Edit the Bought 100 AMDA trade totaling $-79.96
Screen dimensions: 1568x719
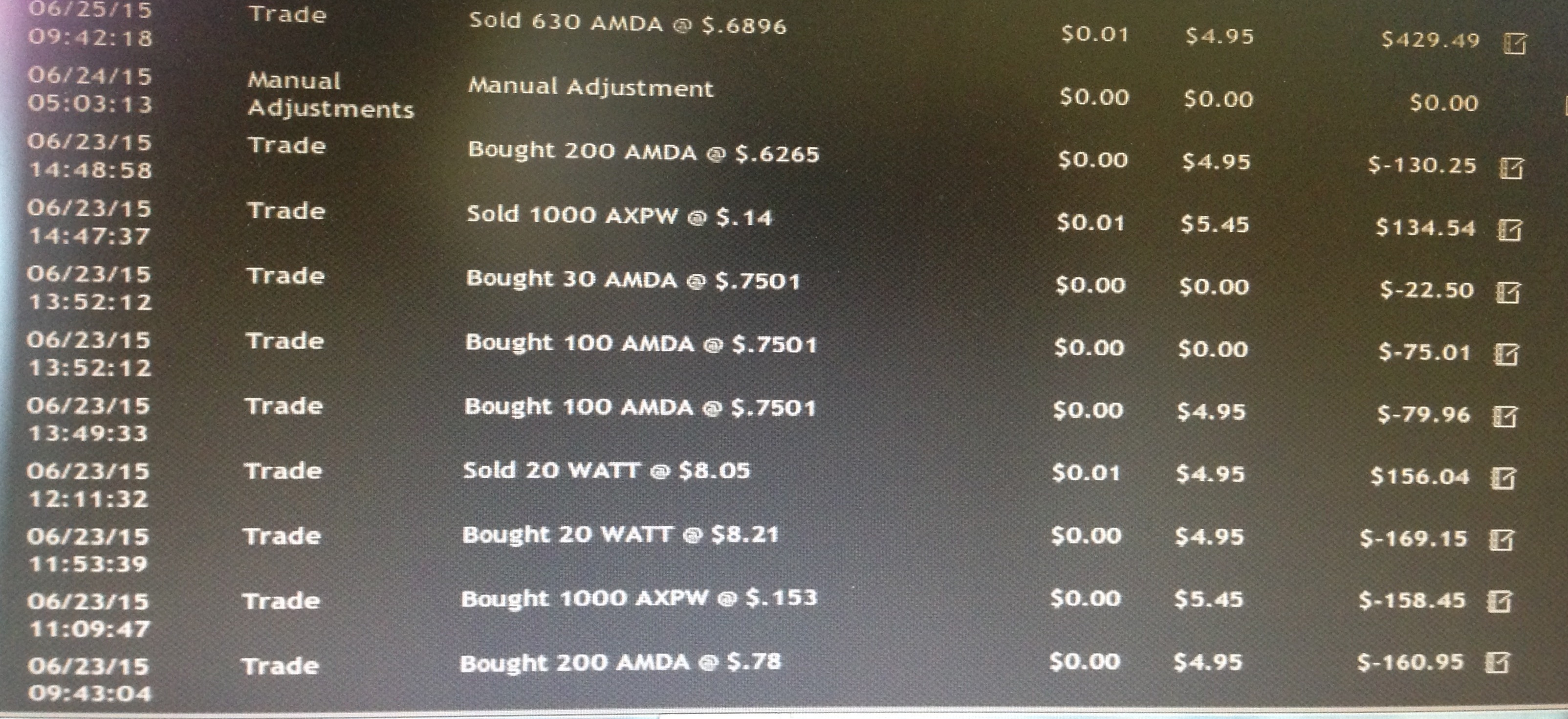click(1504, 417)
